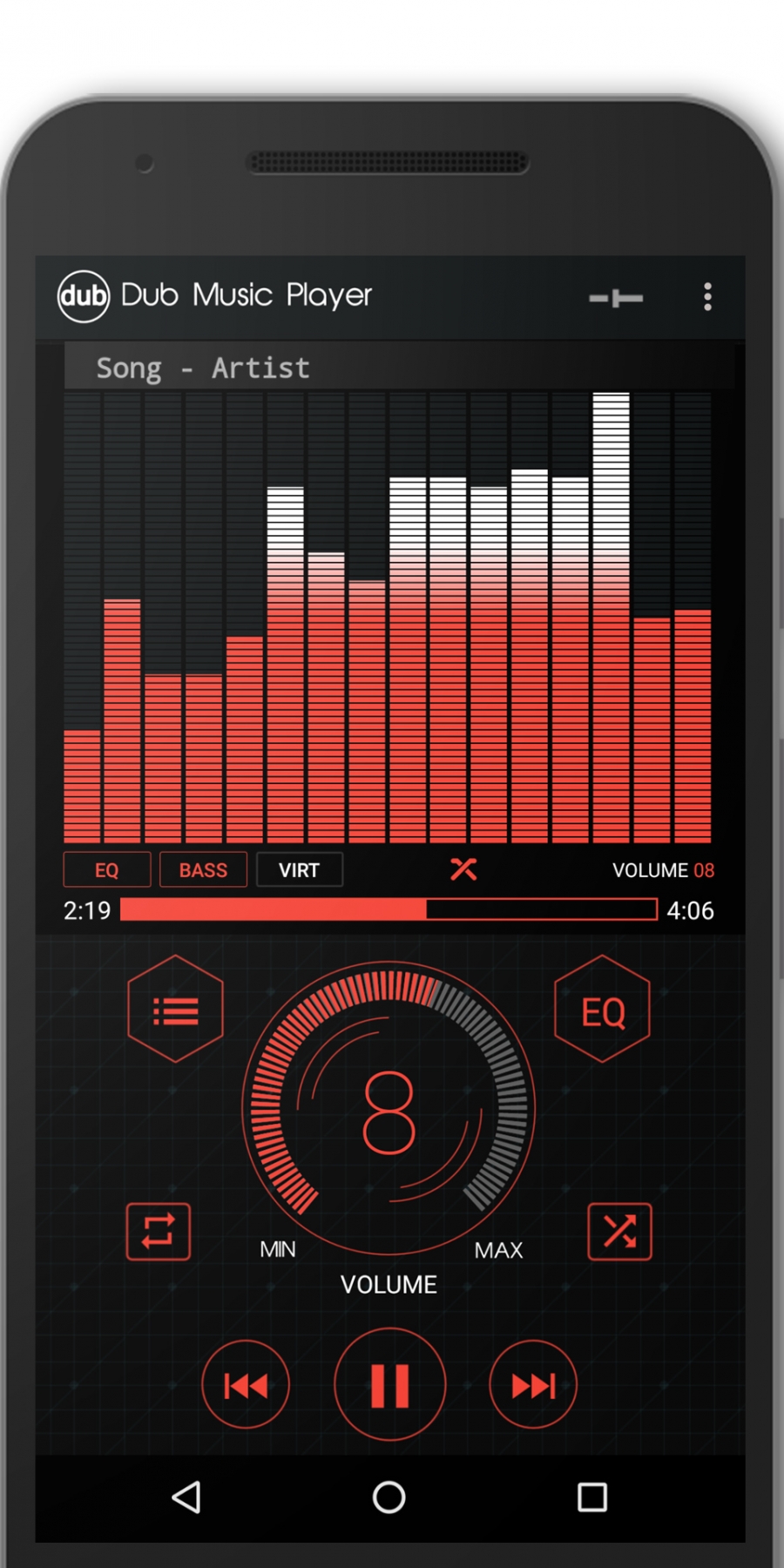Skip to the next track

click(x=533, y=1384)
